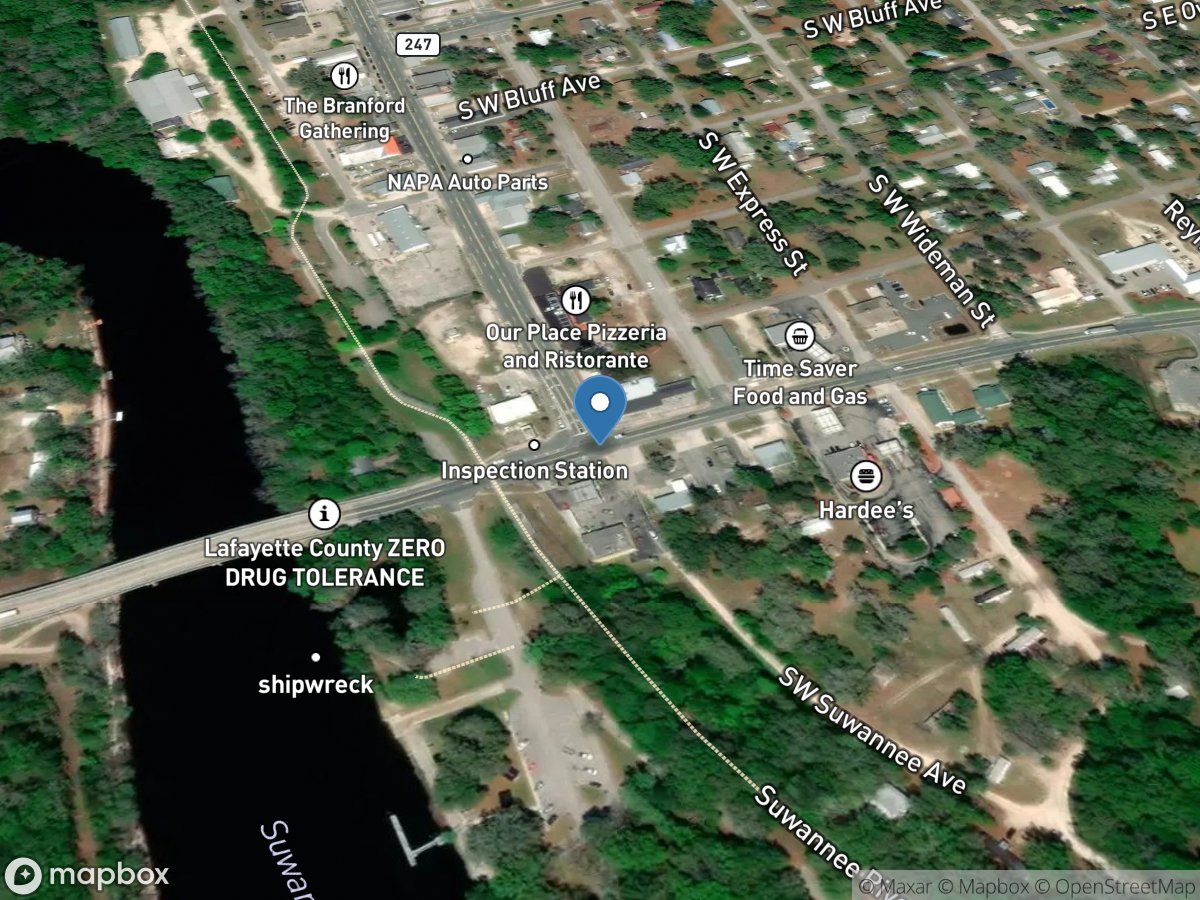Select Our Place Pizzeria and Ristorante marker
This screenshot has height=900, width=1200.
point(576,299)
